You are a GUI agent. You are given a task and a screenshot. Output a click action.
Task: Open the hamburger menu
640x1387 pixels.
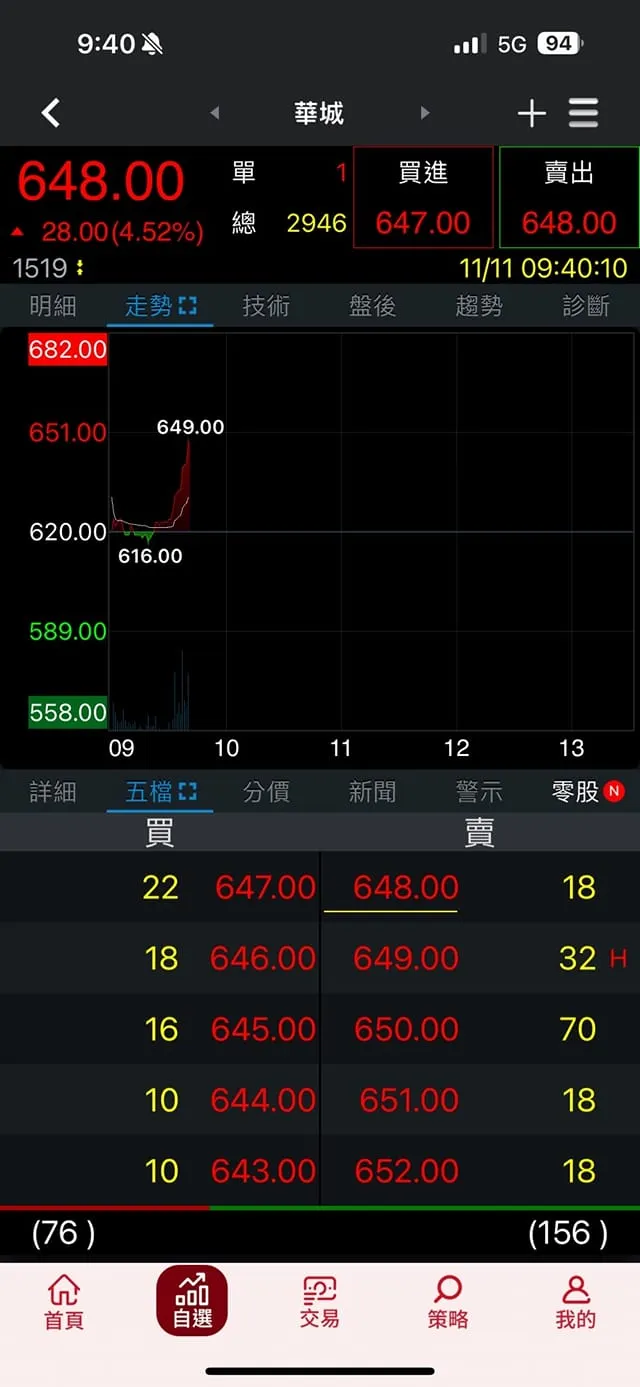[584, 113]
